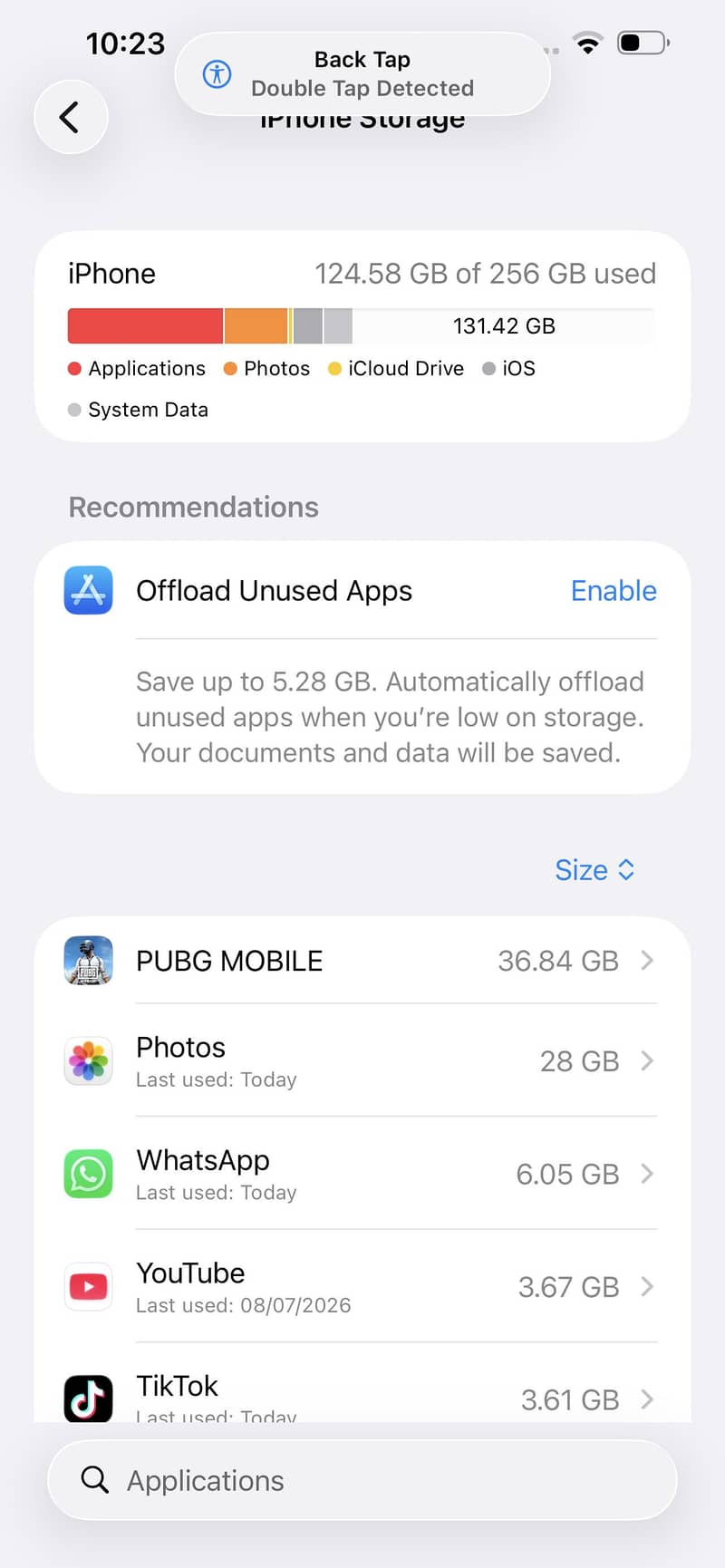Go back from iPhone Storage

tap(71, 117)
